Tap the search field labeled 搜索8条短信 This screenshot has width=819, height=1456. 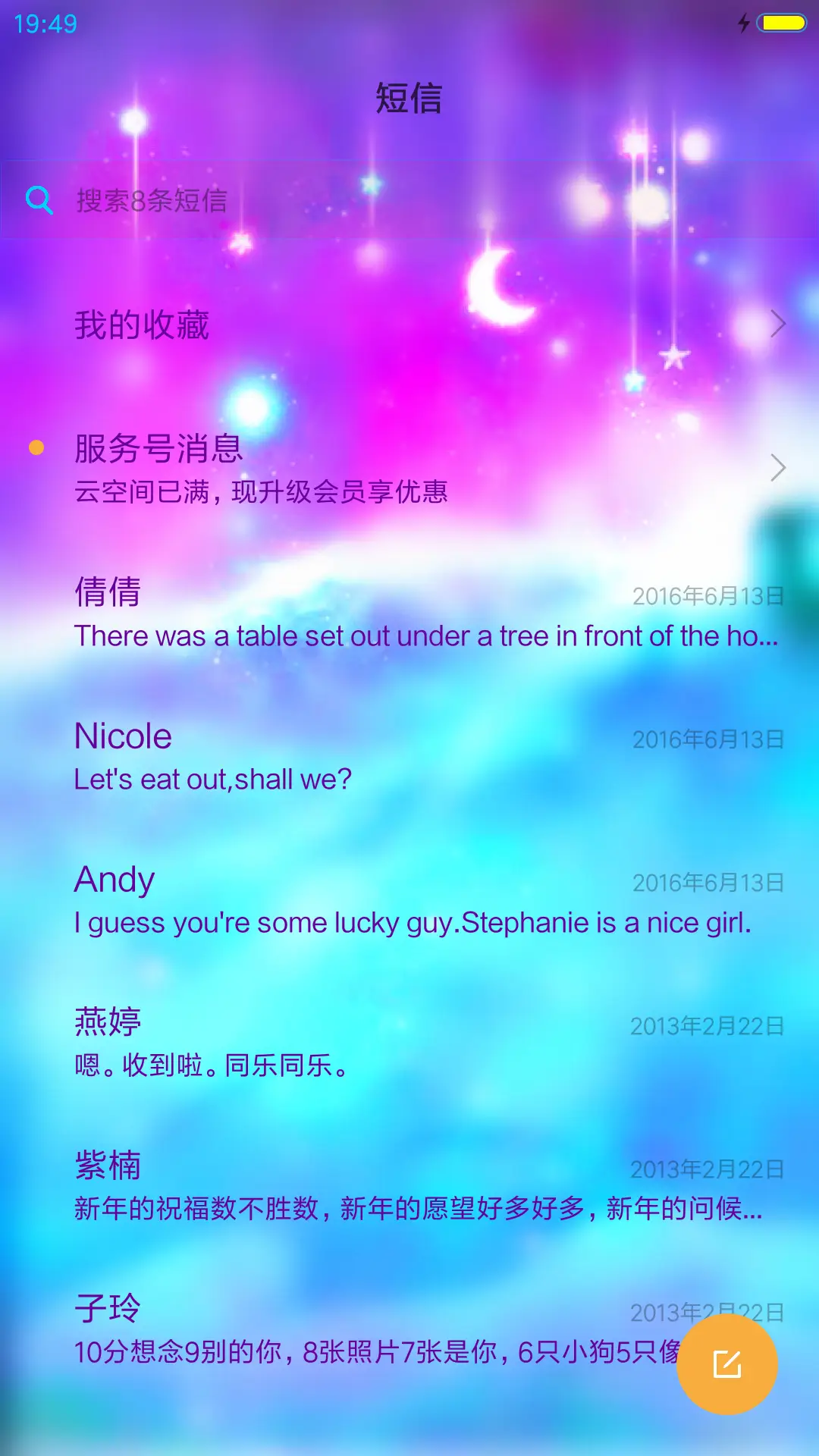click(x=303, y=200)
